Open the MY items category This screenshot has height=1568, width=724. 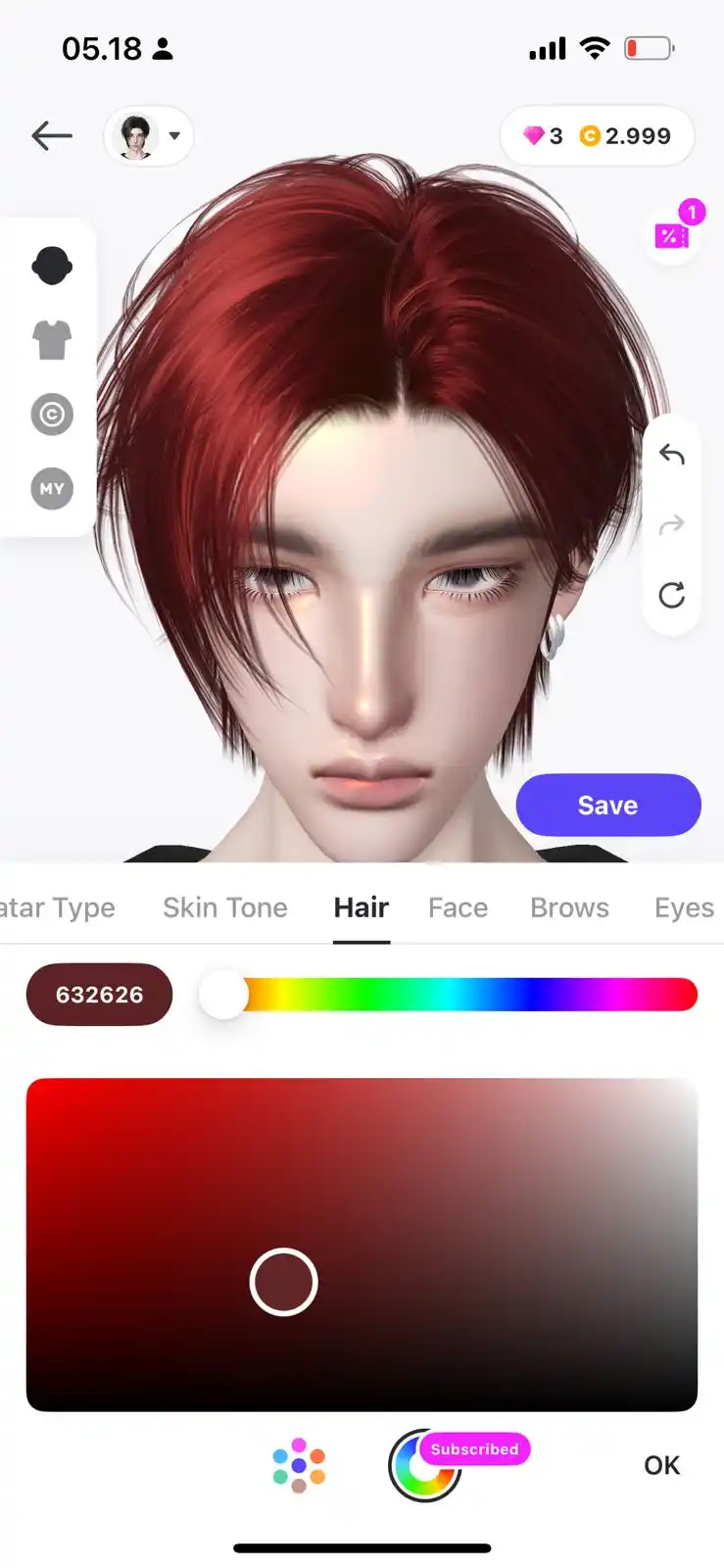[x=52, y=488]
